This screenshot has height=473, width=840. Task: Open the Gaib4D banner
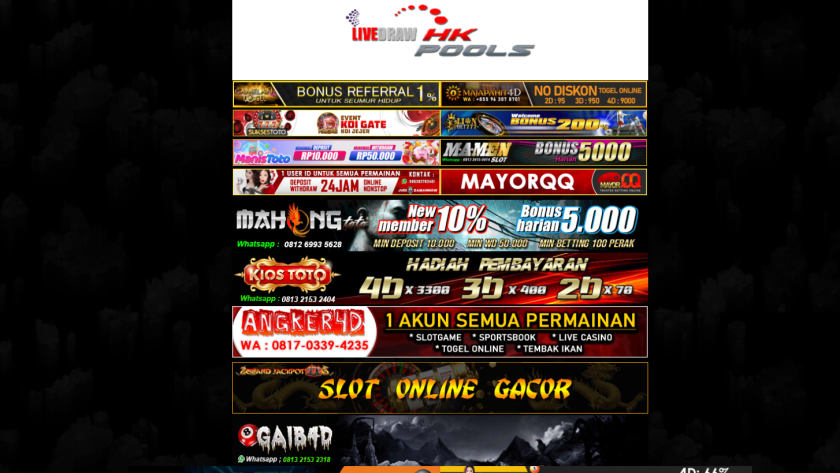(x=440, y=442)
